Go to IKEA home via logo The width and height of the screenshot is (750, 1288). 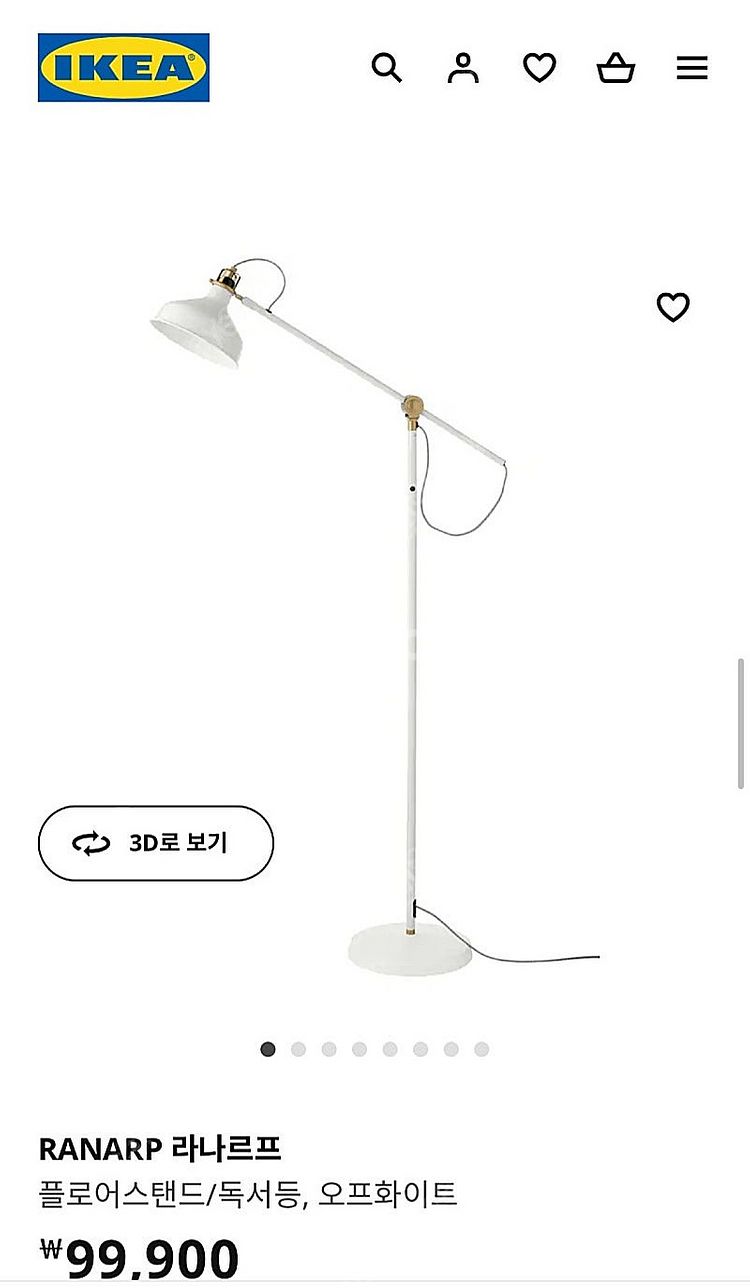click(x=124, y=68)
